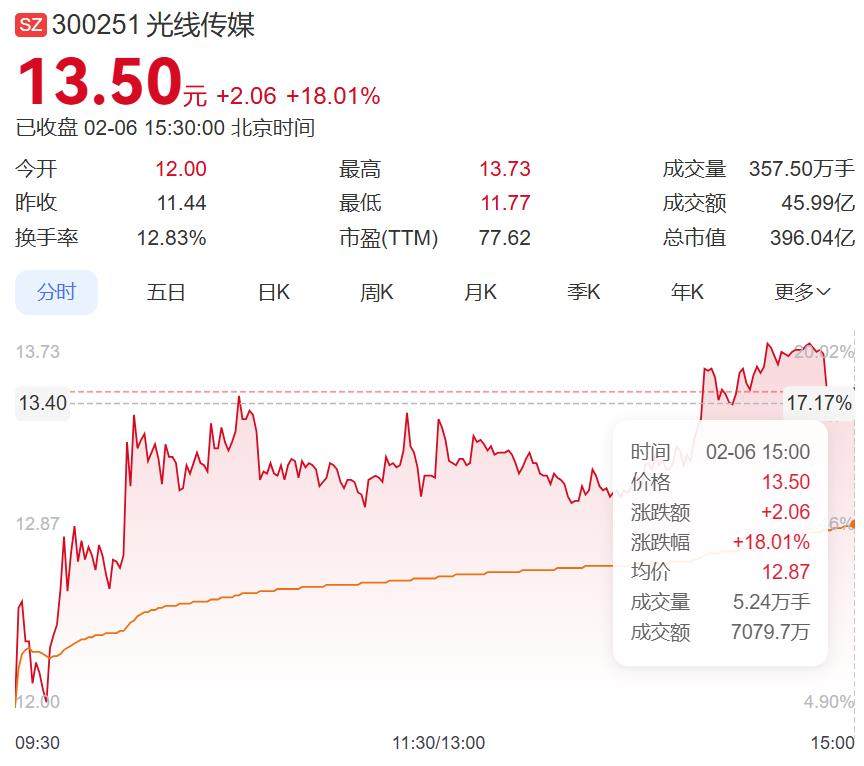The height and width of the screenshot is (766, 864).
Task: Select the 分时 chart tab
Action: point(56,292)
